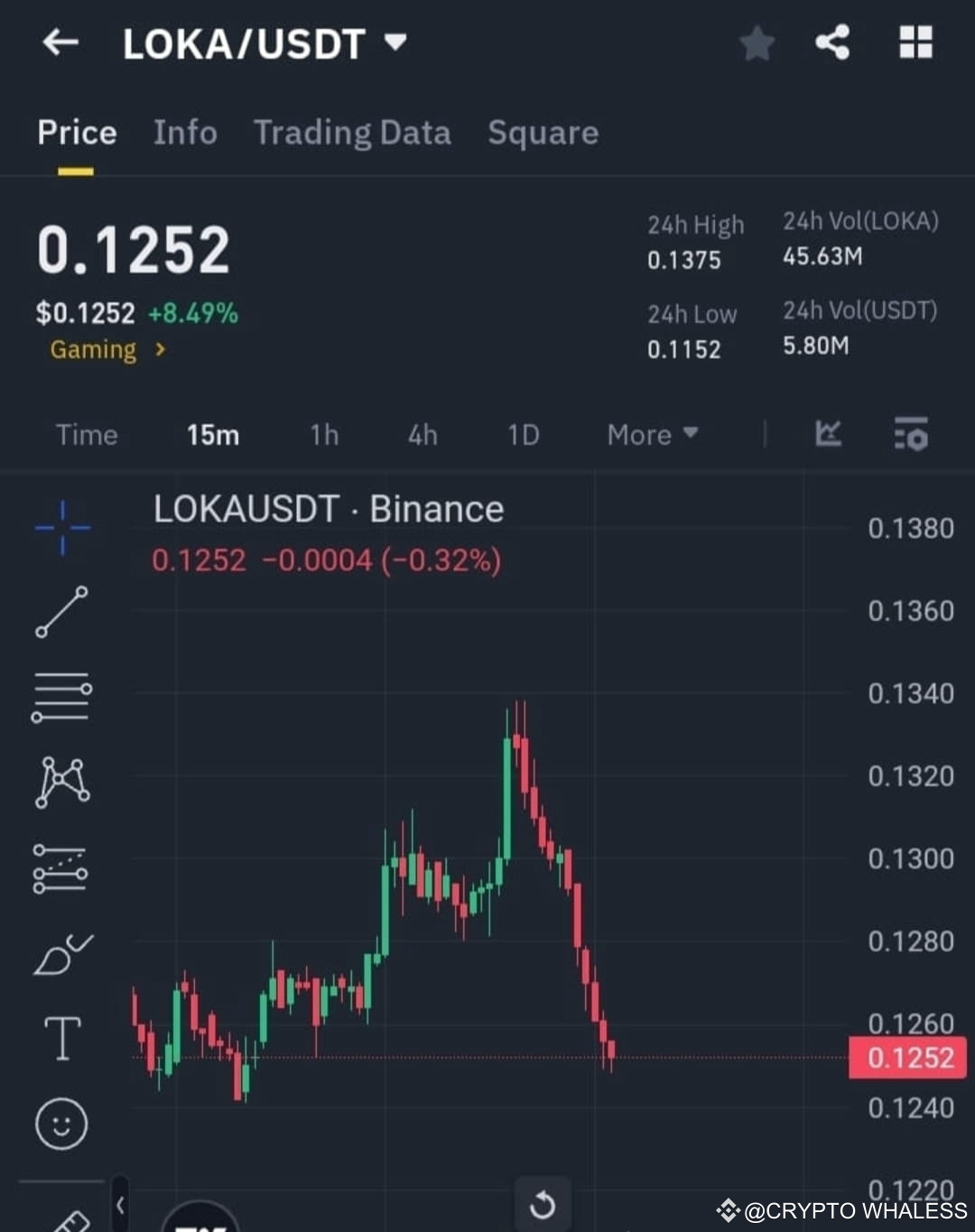The image size is (975, 1232).
Task: Open the Fibonacci drawing tool
Action: pyautogui.click(x=61, y=868)
